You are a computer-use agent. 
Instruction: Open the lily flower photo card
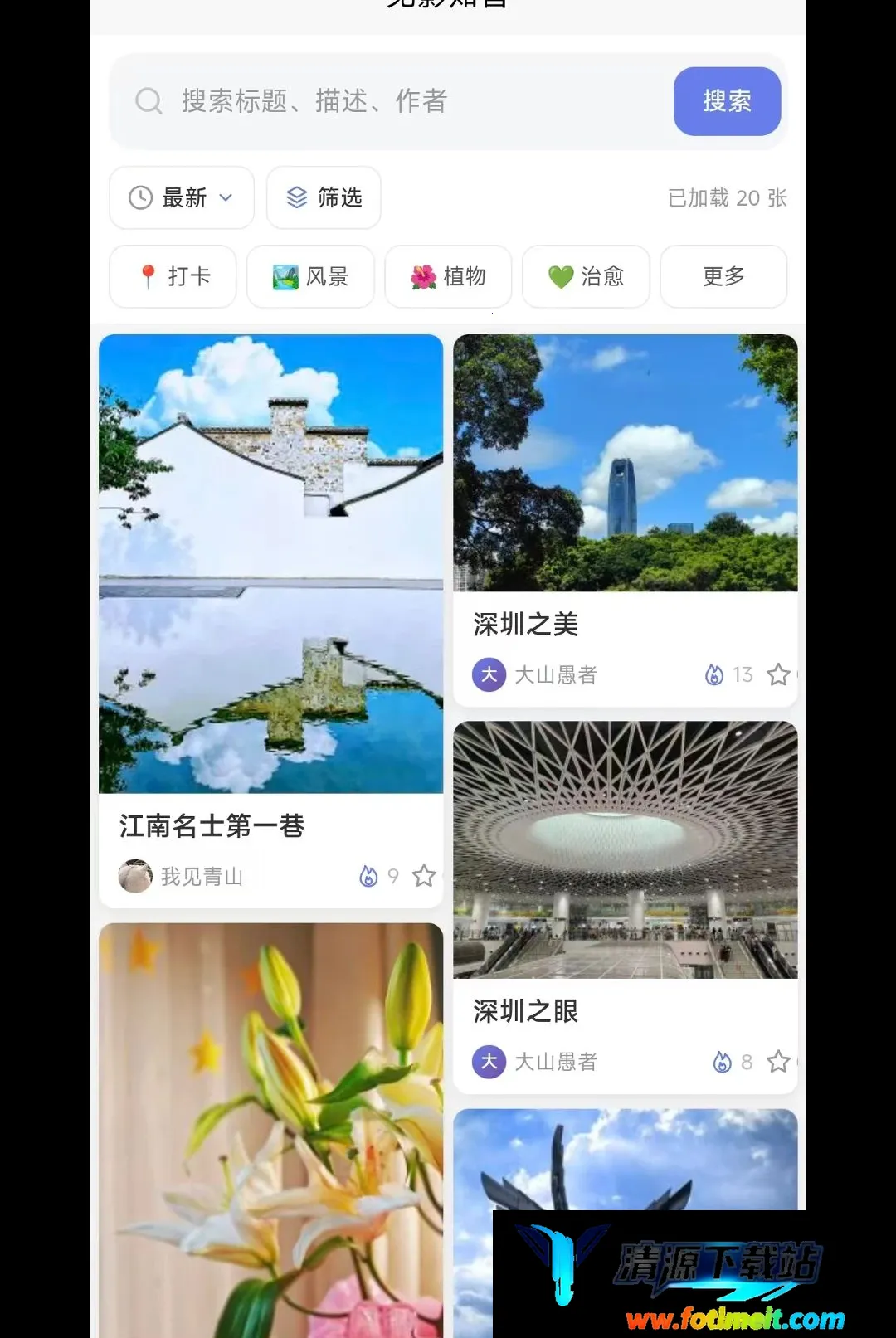click(x=270, y=1130)
